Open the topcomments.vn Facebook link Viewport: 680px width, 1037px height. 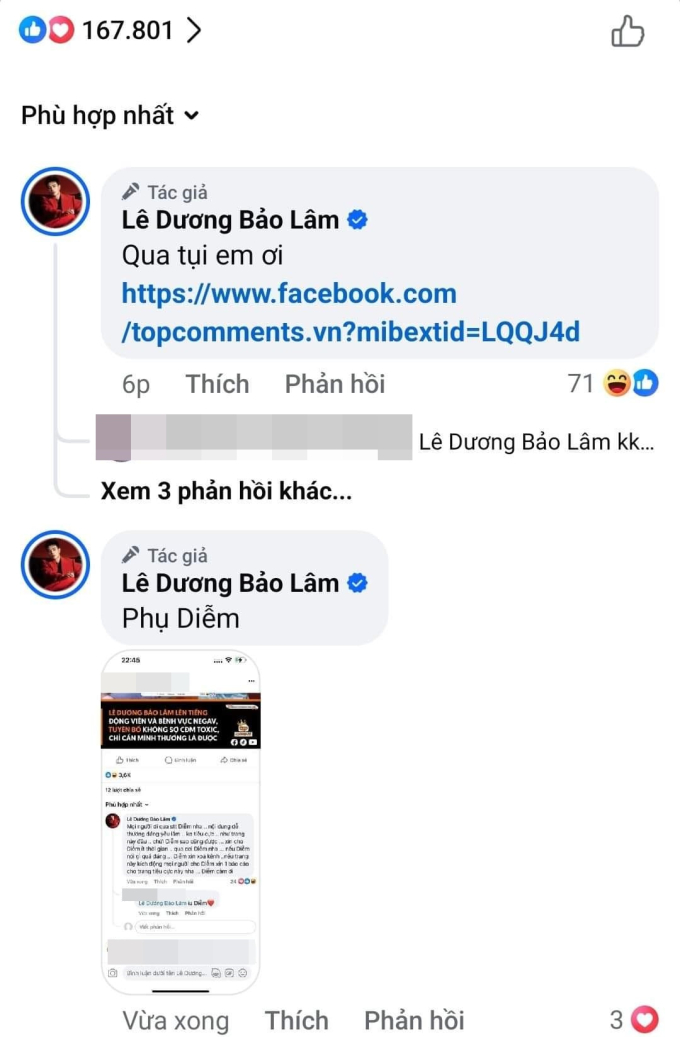point(350,313)
